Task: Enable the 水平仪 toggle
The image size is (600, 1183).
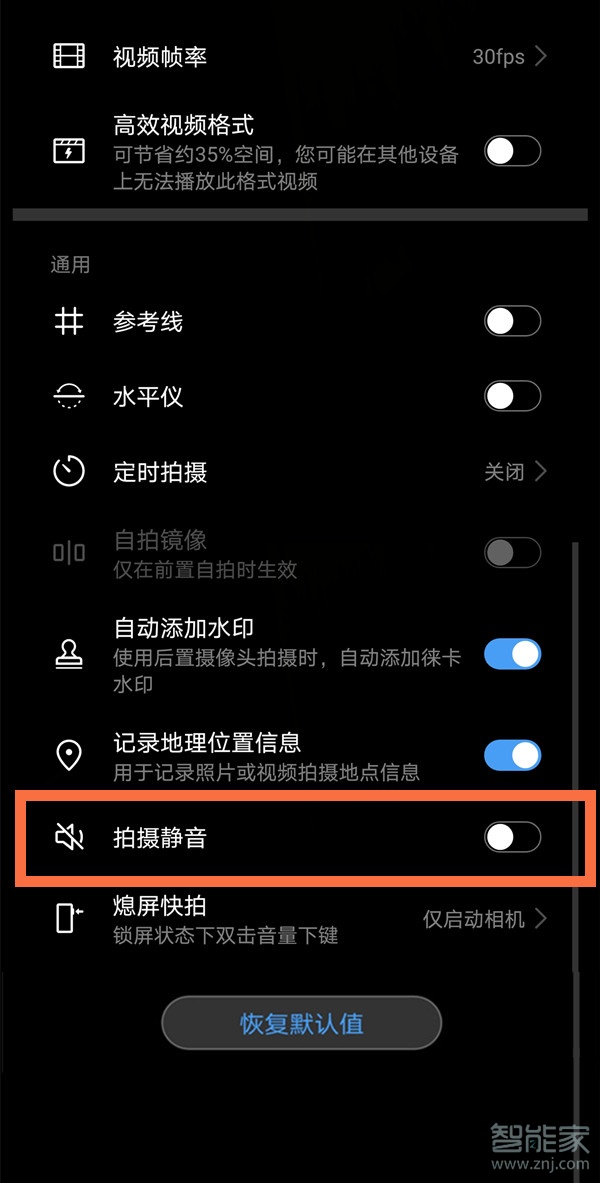Action: 512,396
